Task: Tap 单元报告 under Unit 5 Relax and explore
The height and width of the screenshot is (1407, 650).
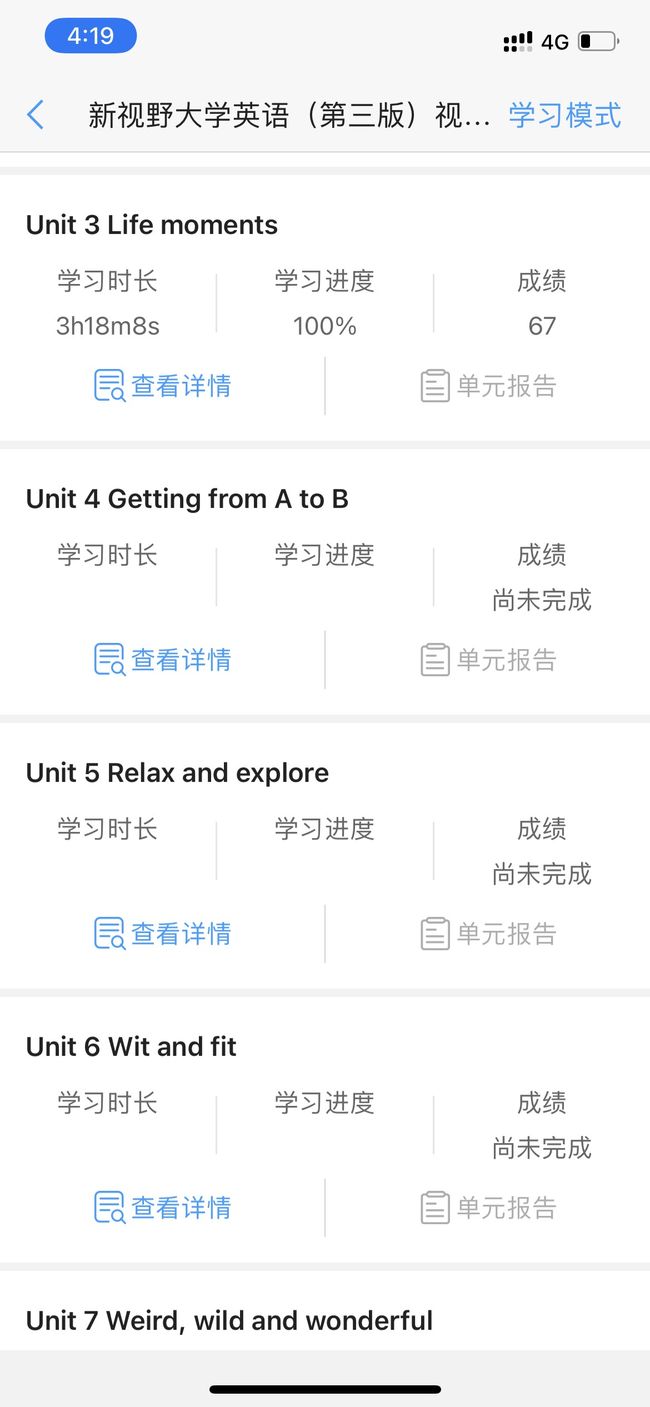Action: tap(488, 934)
